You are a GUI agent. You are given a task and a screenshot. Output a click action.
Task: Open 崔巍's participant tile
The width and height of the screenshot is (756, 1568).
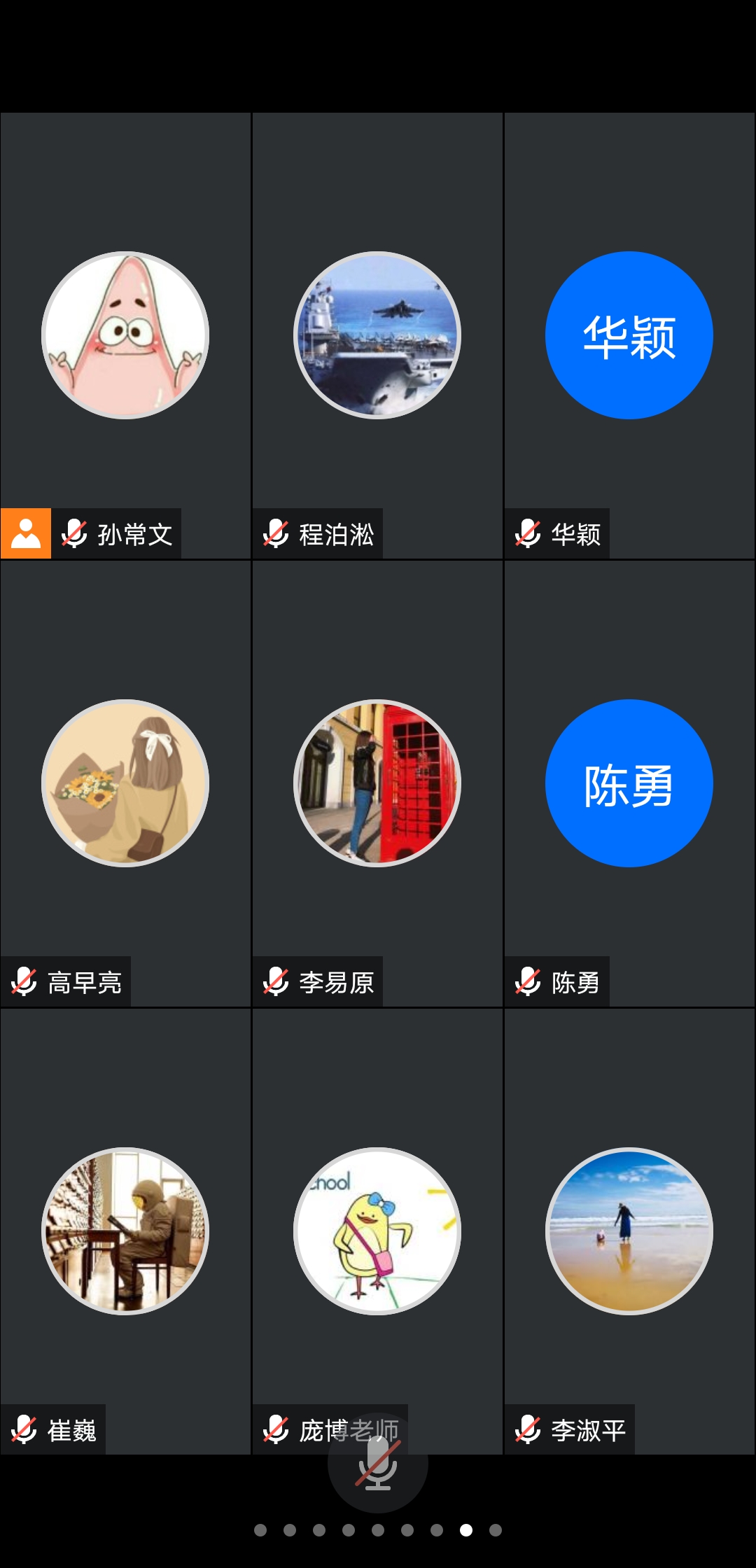[x=125, y=1231]
